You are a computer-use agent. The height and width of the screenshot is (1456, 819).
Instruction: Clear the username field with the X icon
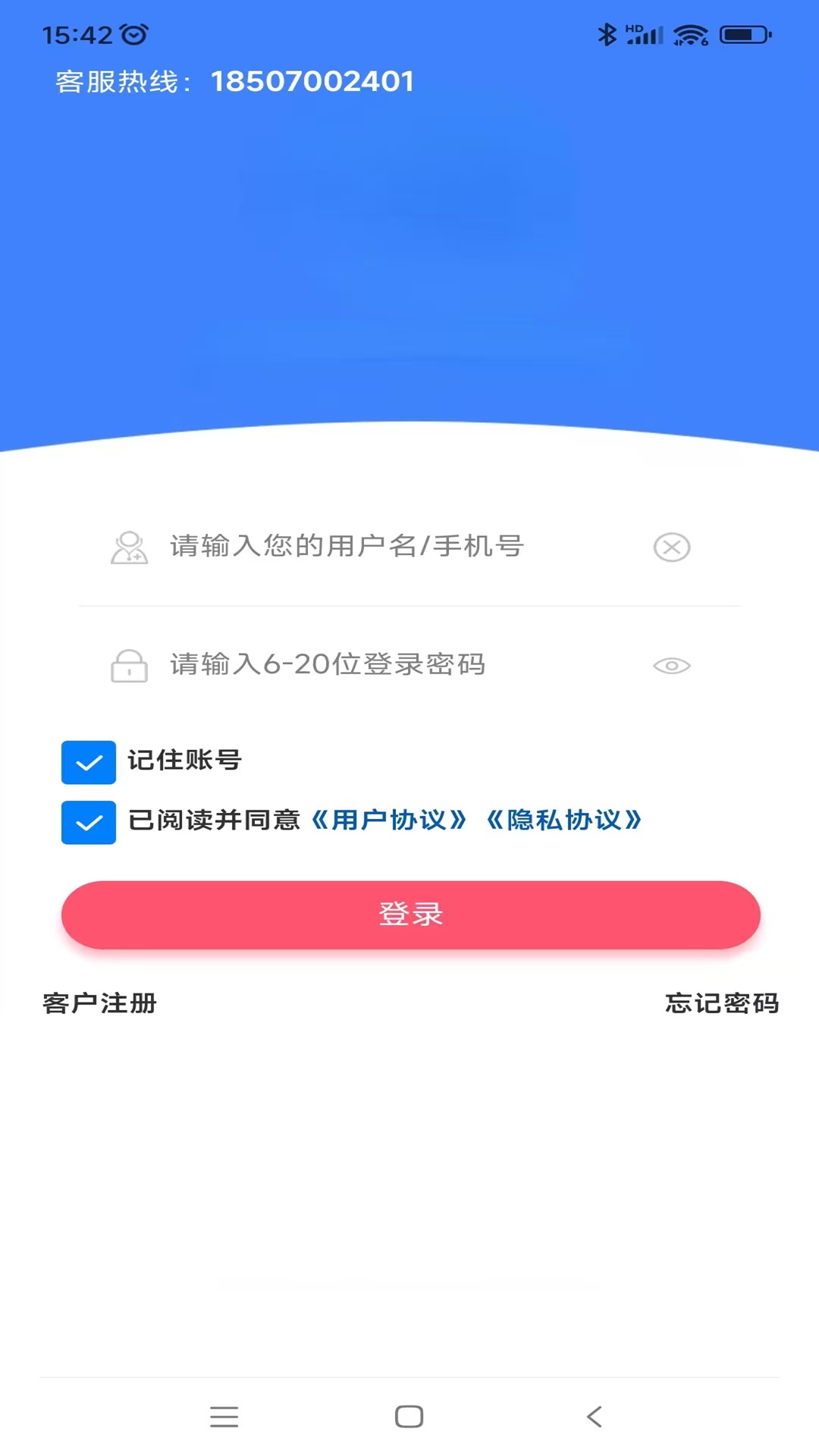[672, 547]
